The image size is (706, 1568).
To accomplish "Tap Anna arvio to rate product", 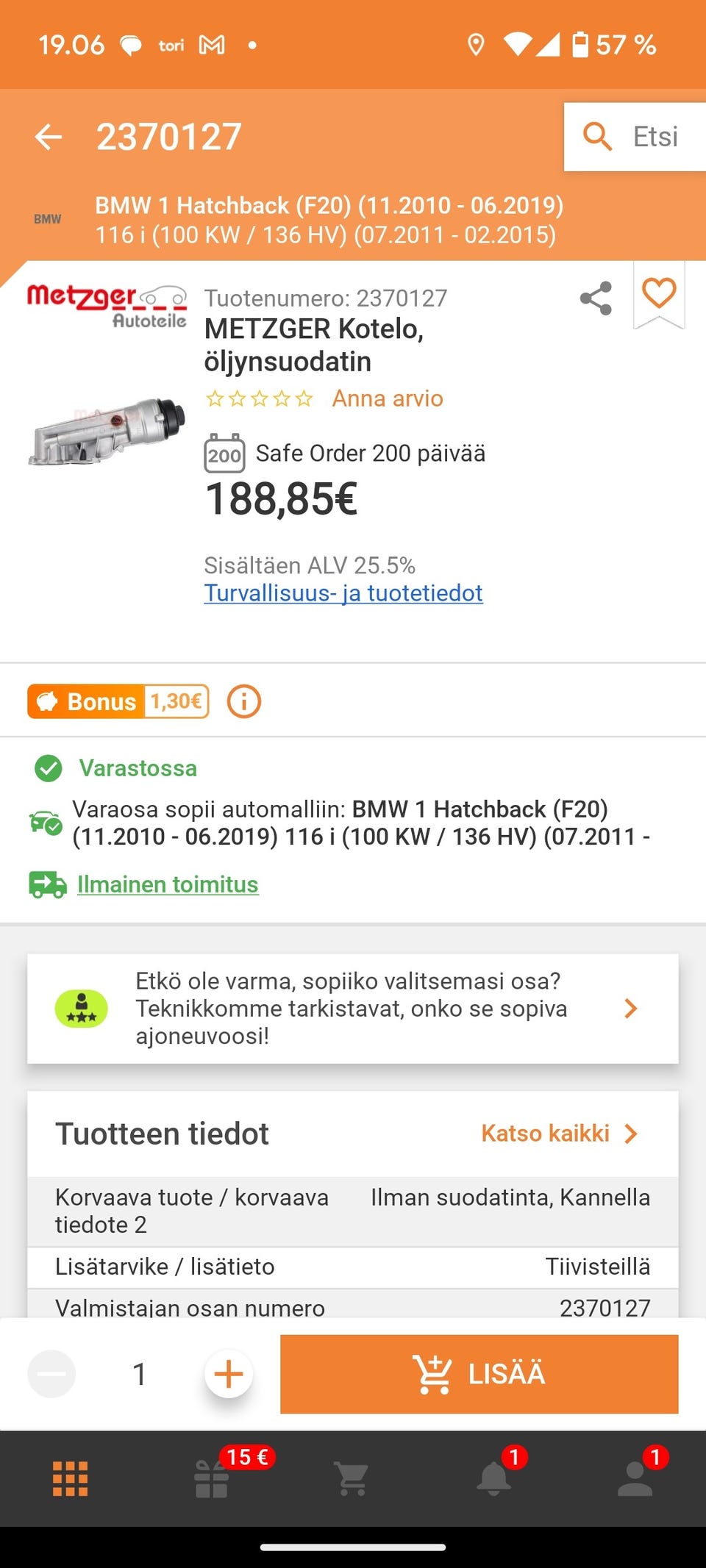I will [x=388, y=398].
